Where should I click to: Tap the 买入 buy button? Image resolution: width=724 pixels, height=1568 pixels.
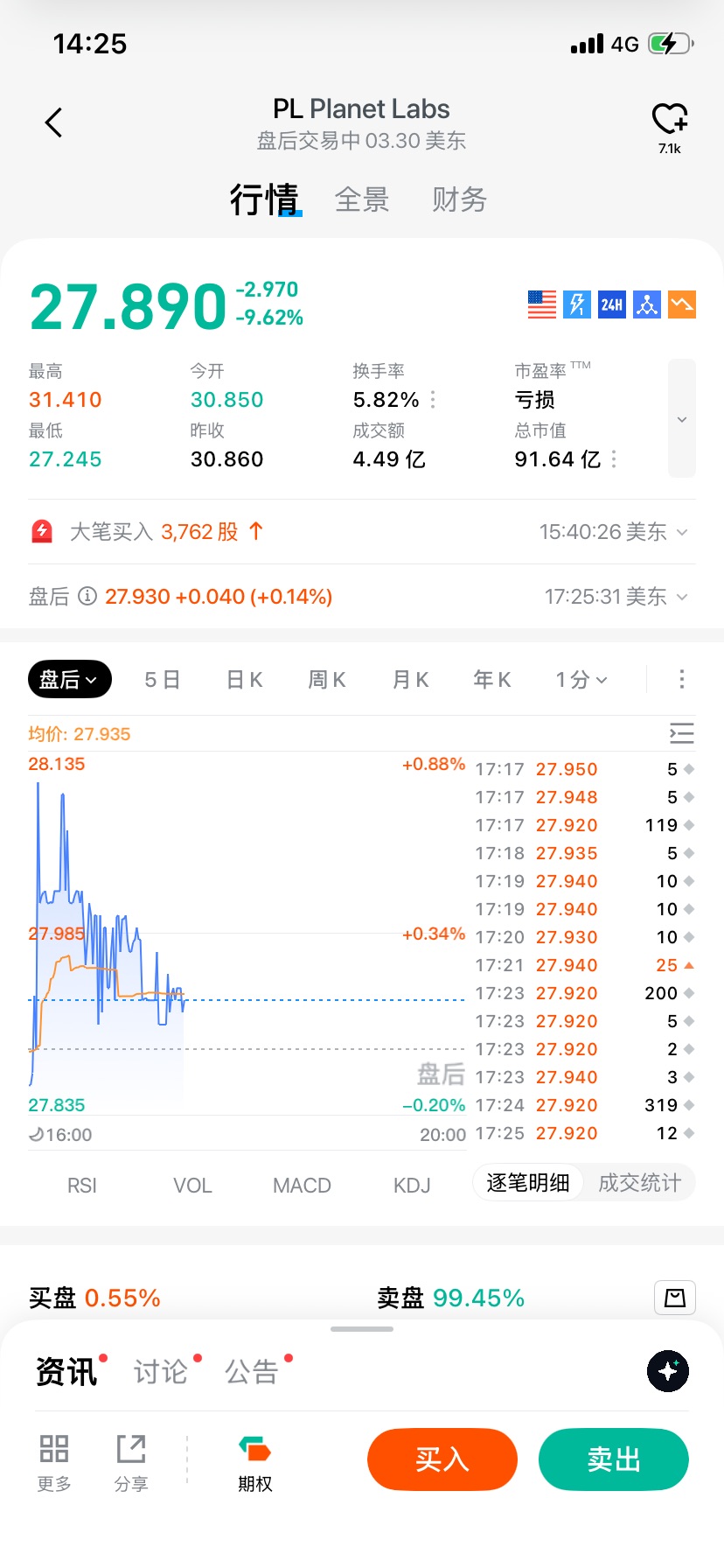click(x=442, y=1459)
